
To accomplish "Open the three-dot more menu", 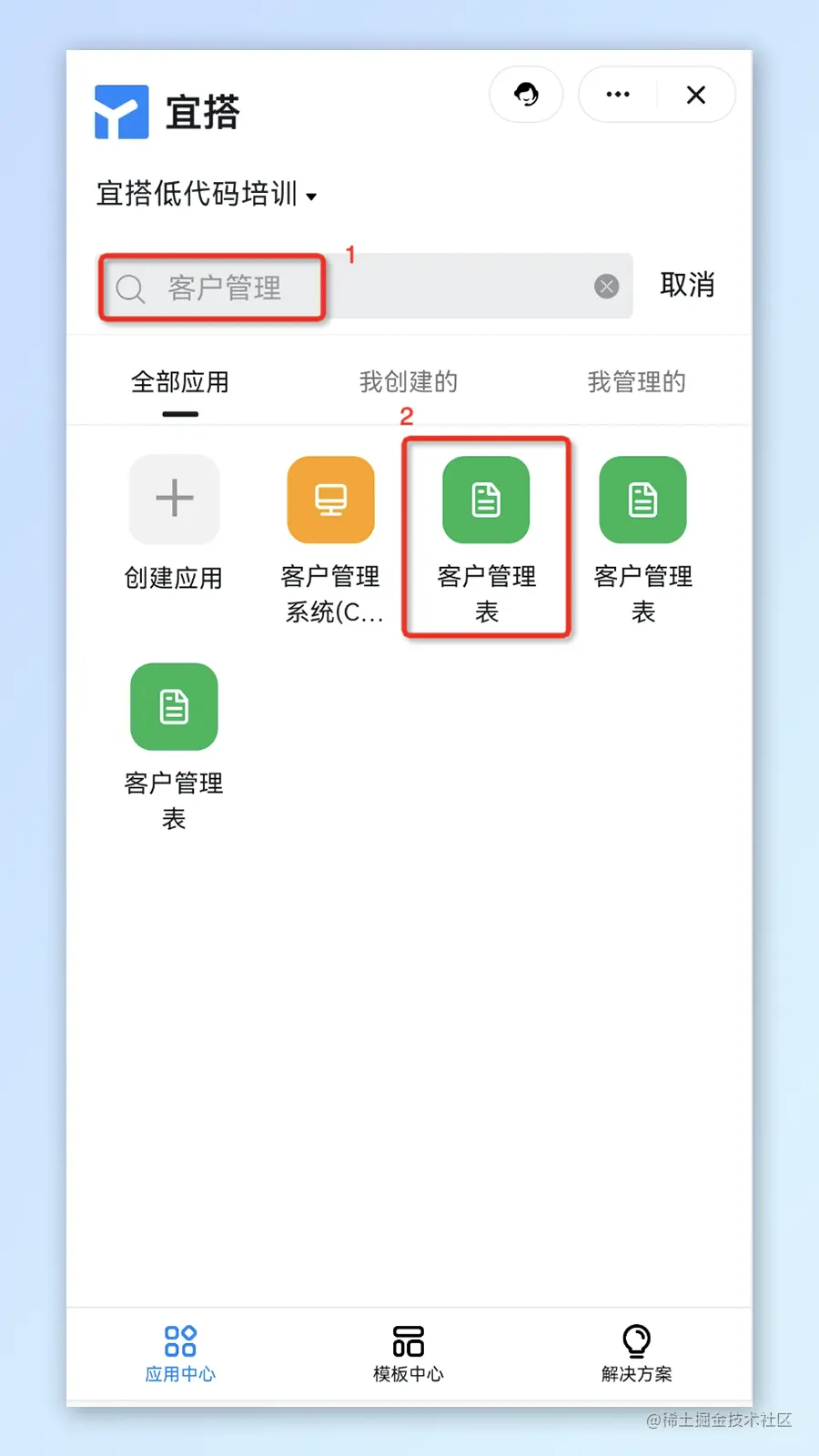I will 618,95.
